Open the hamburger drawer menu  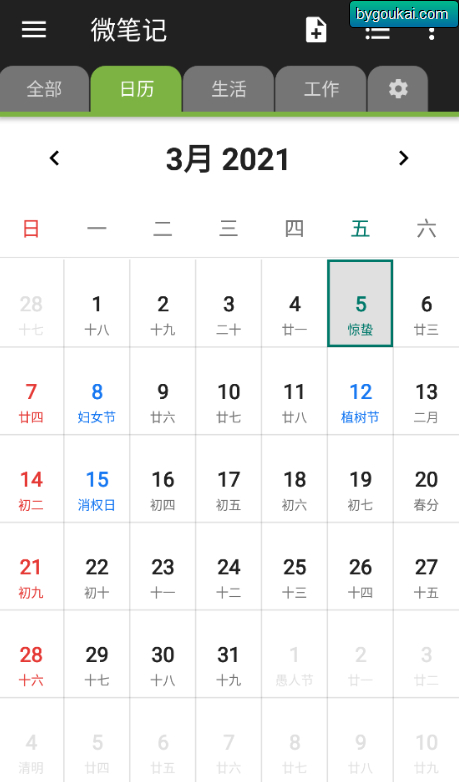pyautogui.click(x=34, y=29)
